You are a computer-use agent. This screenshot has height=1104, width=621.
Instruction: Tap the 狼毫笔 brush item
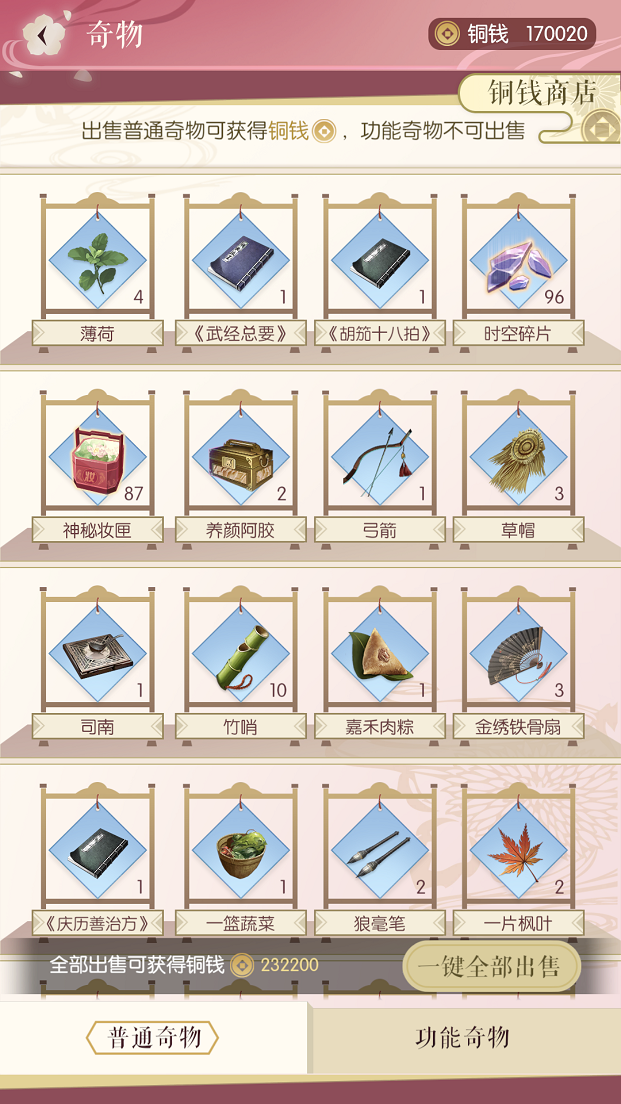click(x=379, y=850)
